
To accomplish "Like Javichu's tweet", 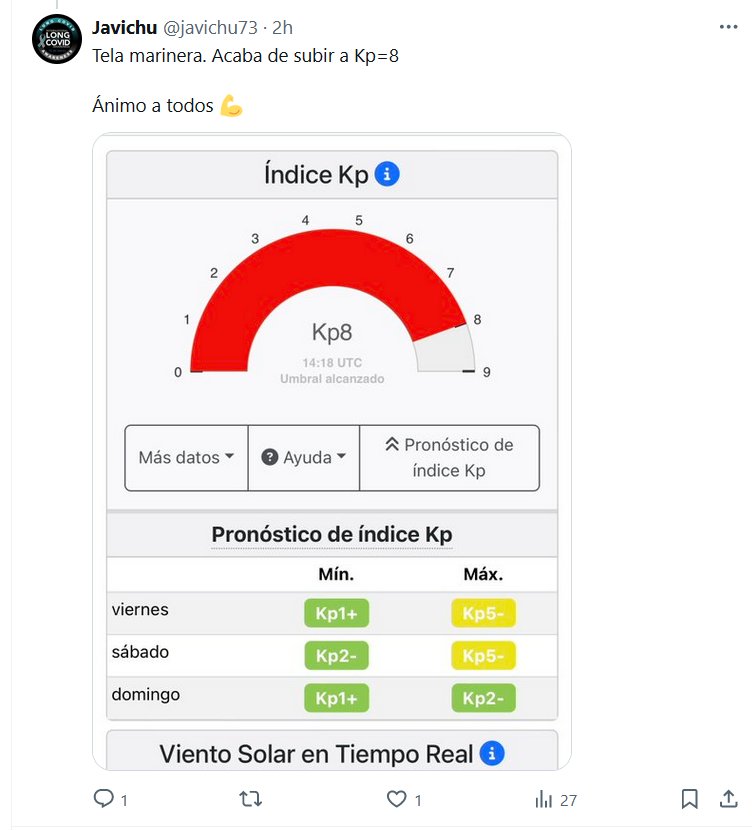I will coord(397,799).
